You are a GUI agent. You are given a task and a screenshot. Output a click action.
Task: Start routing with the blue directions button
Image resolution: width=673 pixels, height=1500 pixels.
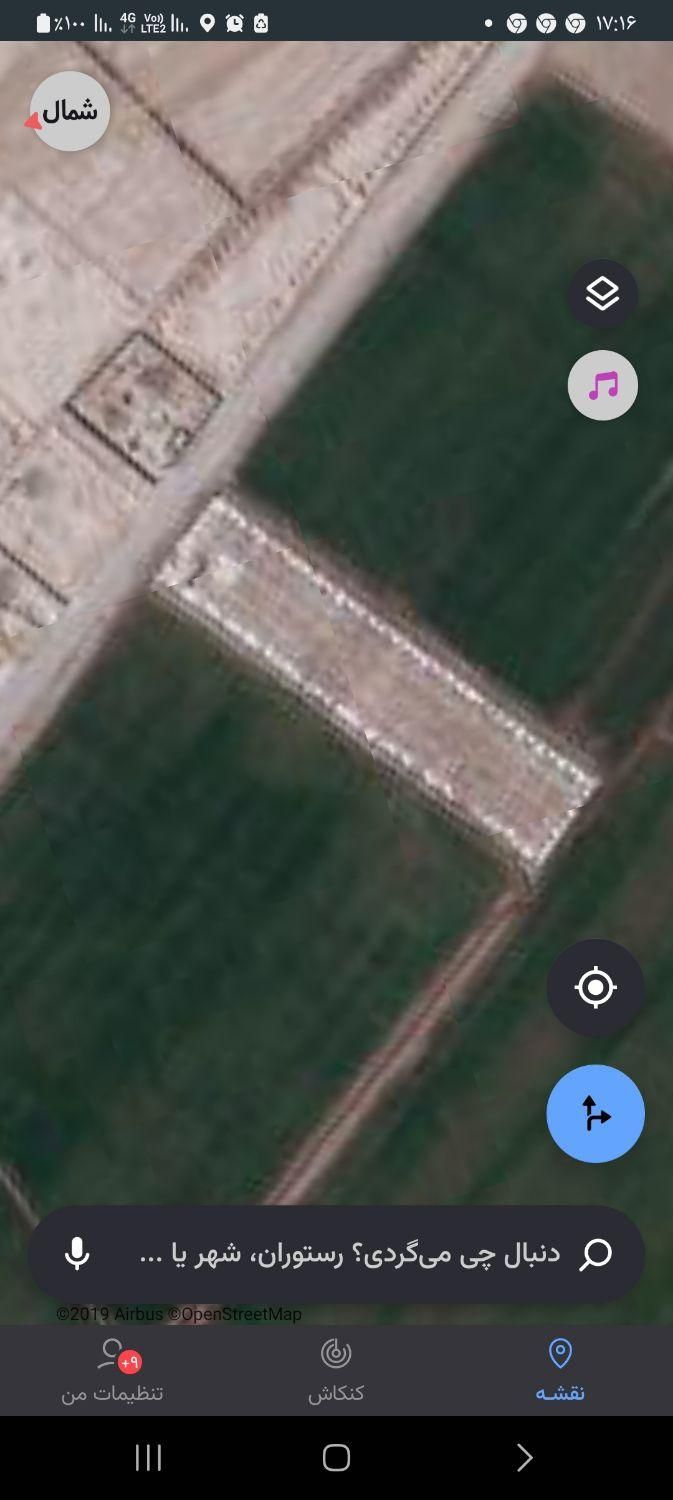(595, 1113)
